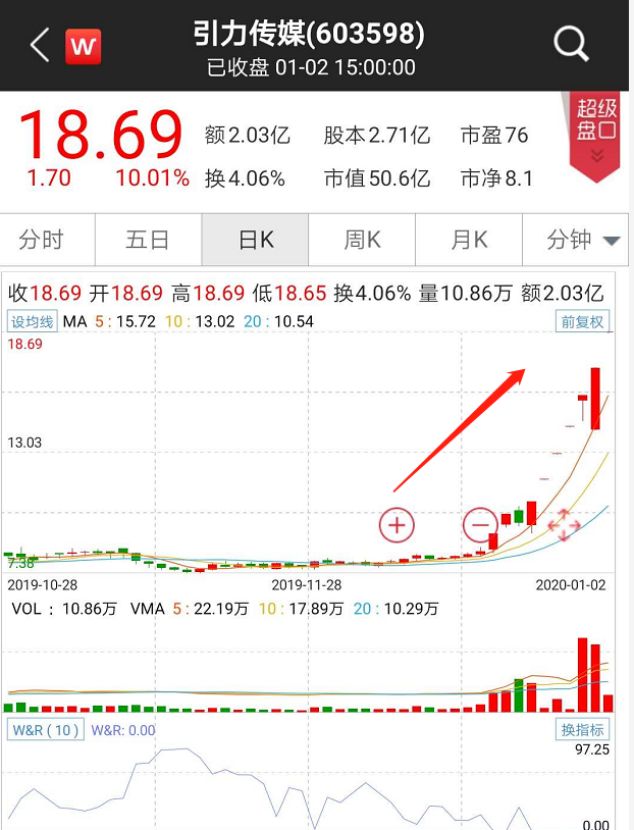Screen dimensions: 634x830
Task: Zoom in the K-line chart with plus
Action: (x=397, y=524)
